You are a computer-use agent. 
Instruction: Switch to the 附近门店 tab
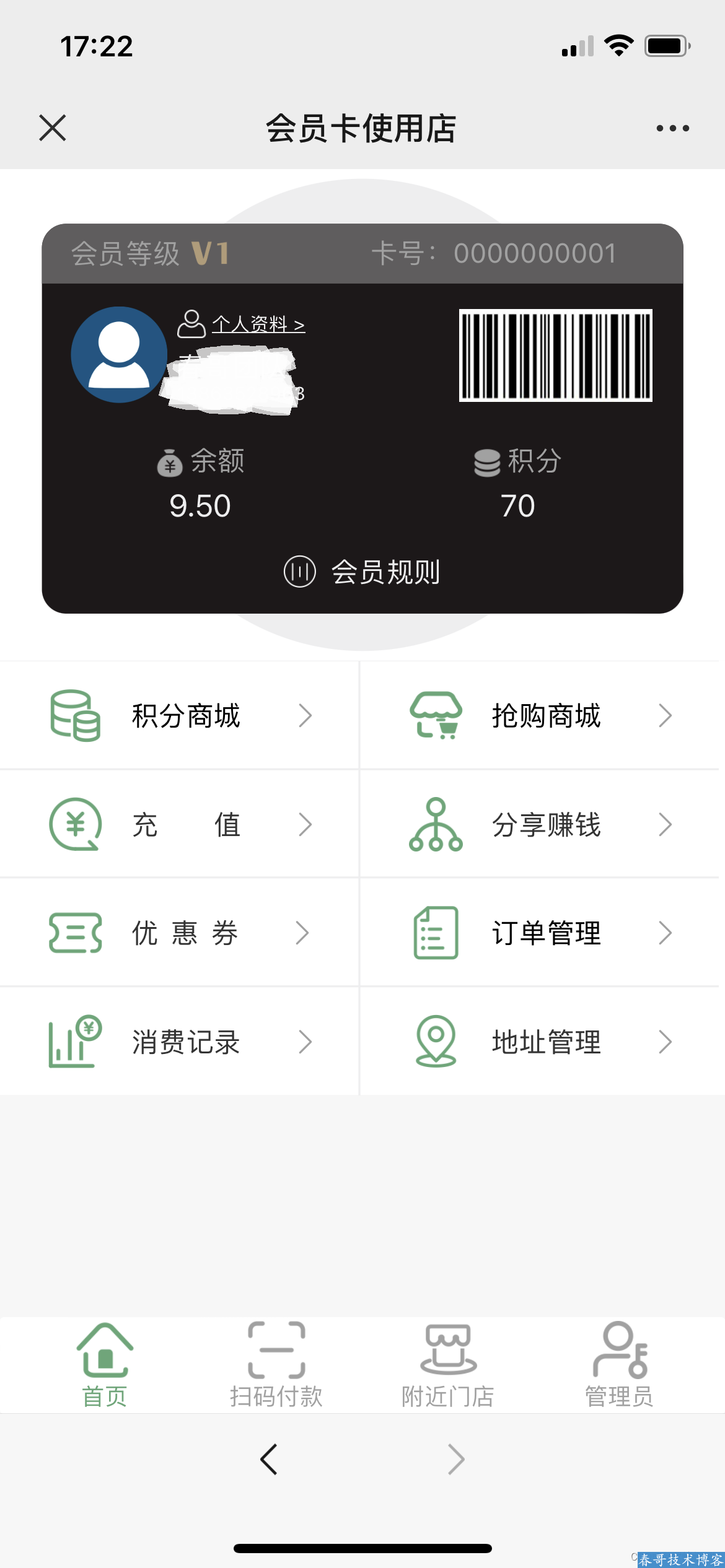448,1365
